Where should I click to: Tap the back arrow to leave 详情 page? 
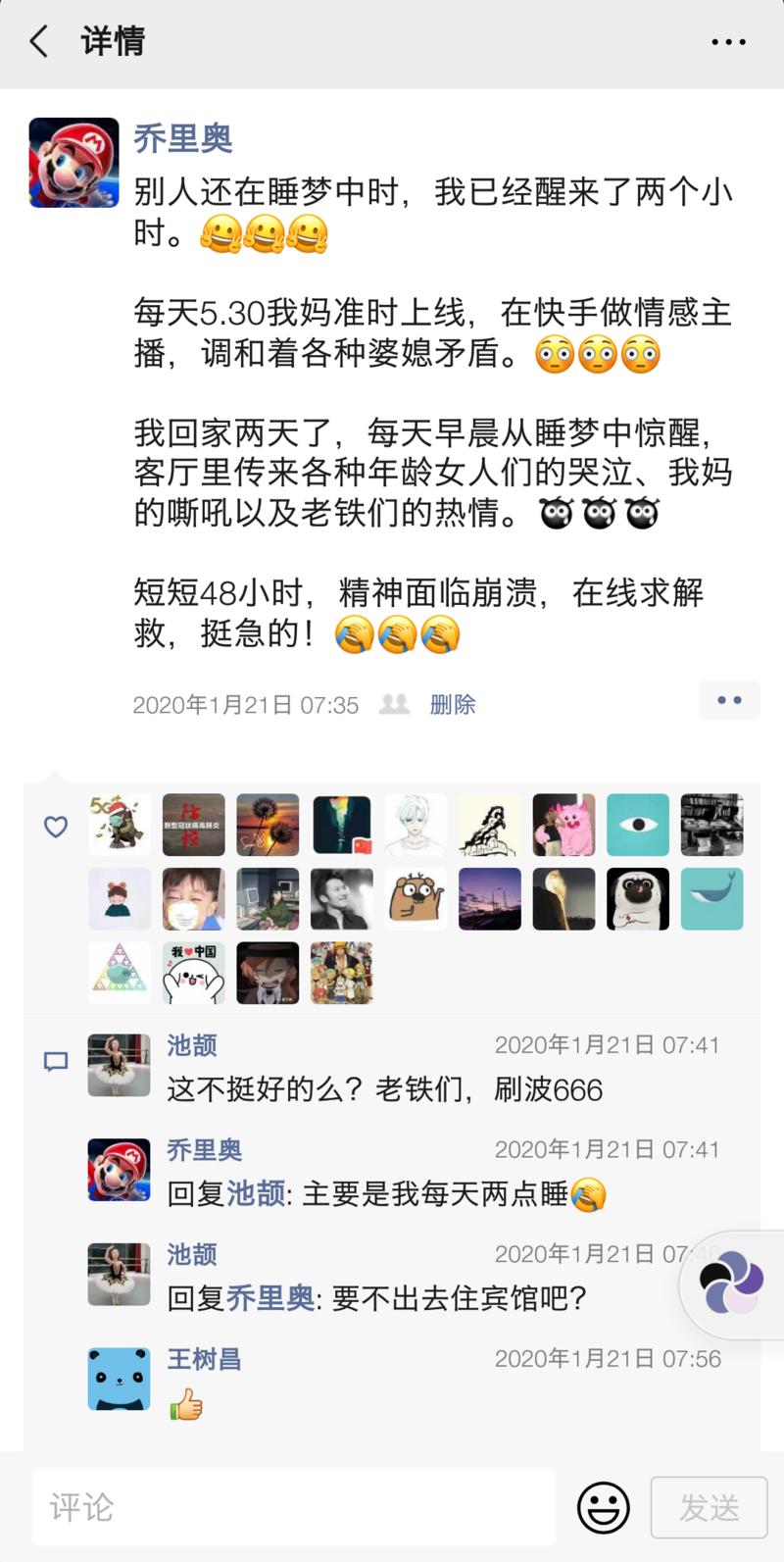point(39,41)
